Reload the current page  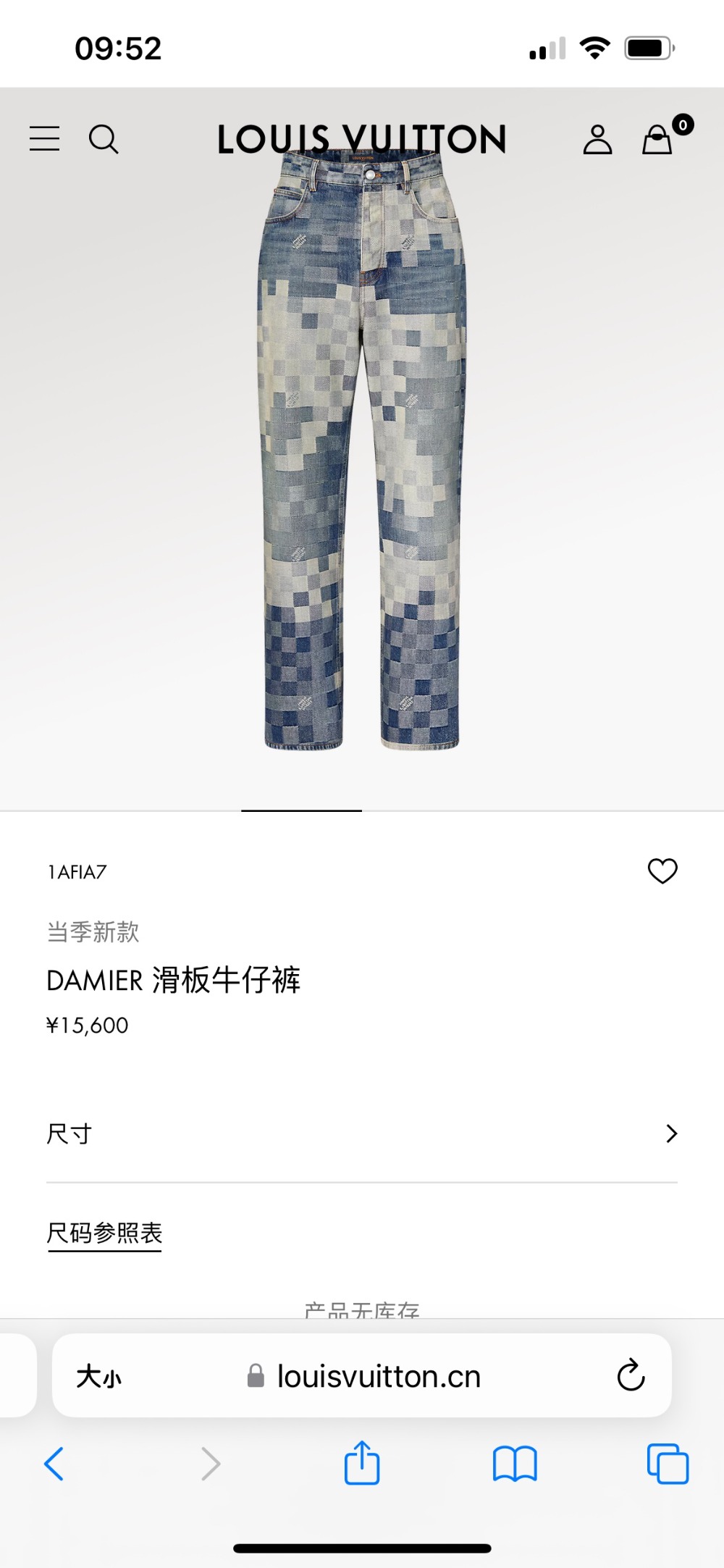coord(631,1375)
